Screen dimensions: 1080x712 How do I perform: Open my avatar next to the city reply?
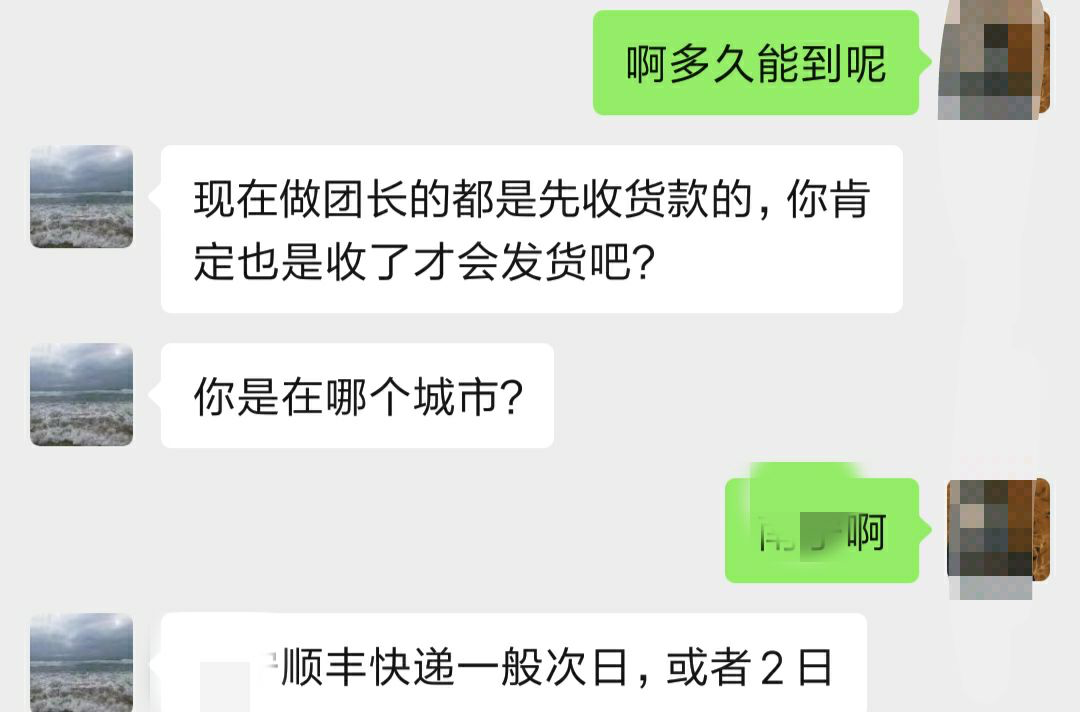[998, 532]
